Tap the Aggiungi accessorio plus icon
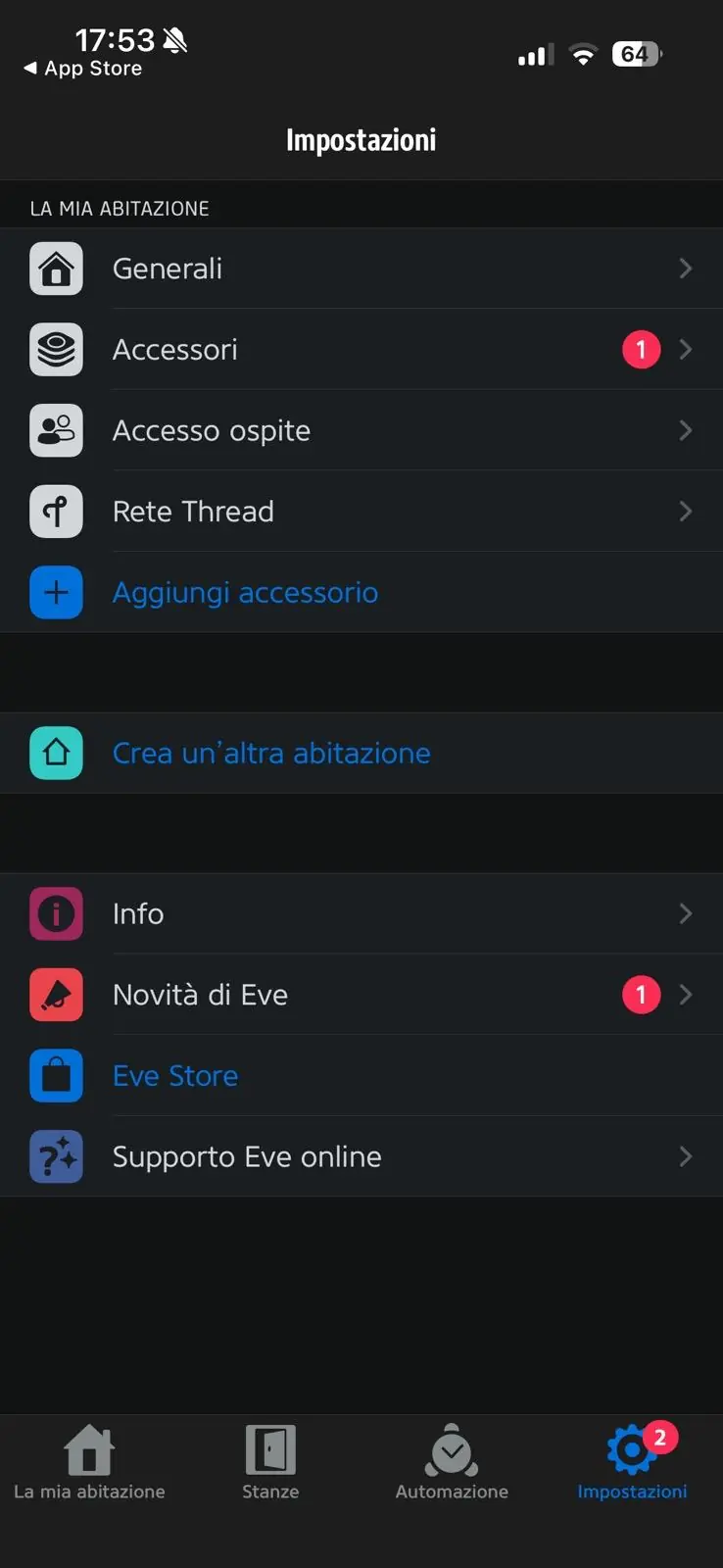 point(56,592)
